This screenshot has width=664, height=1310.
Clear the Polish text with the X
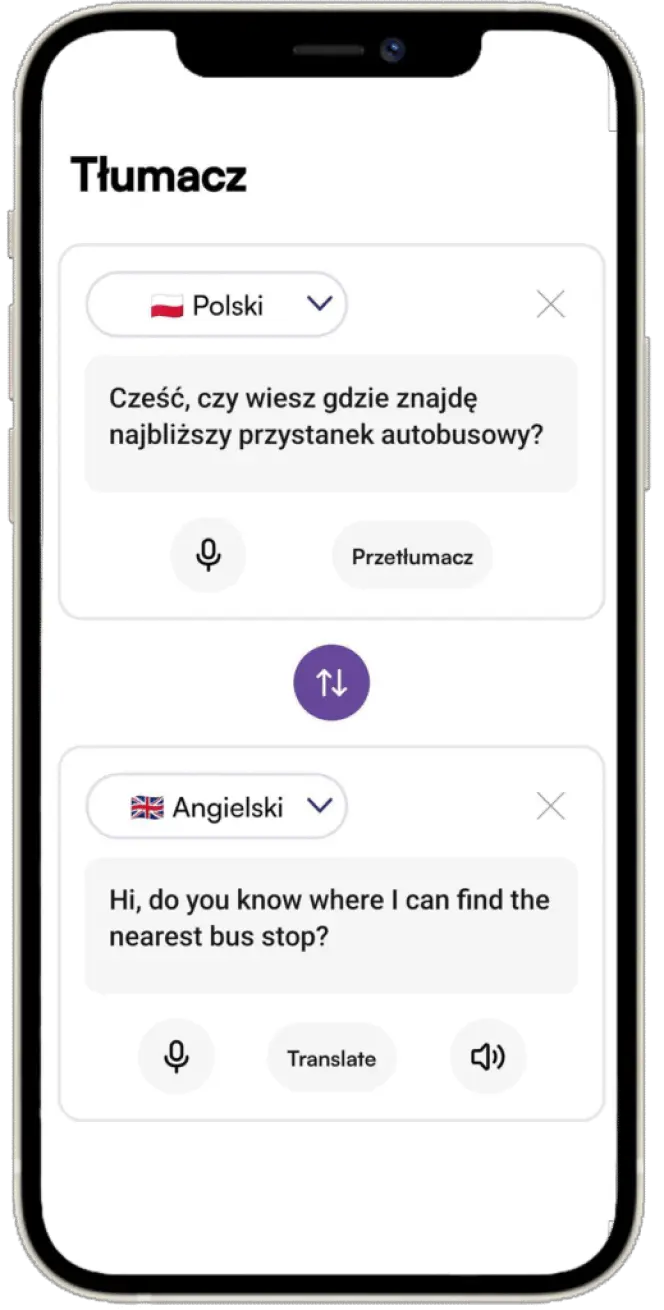(x=551, y=304)
